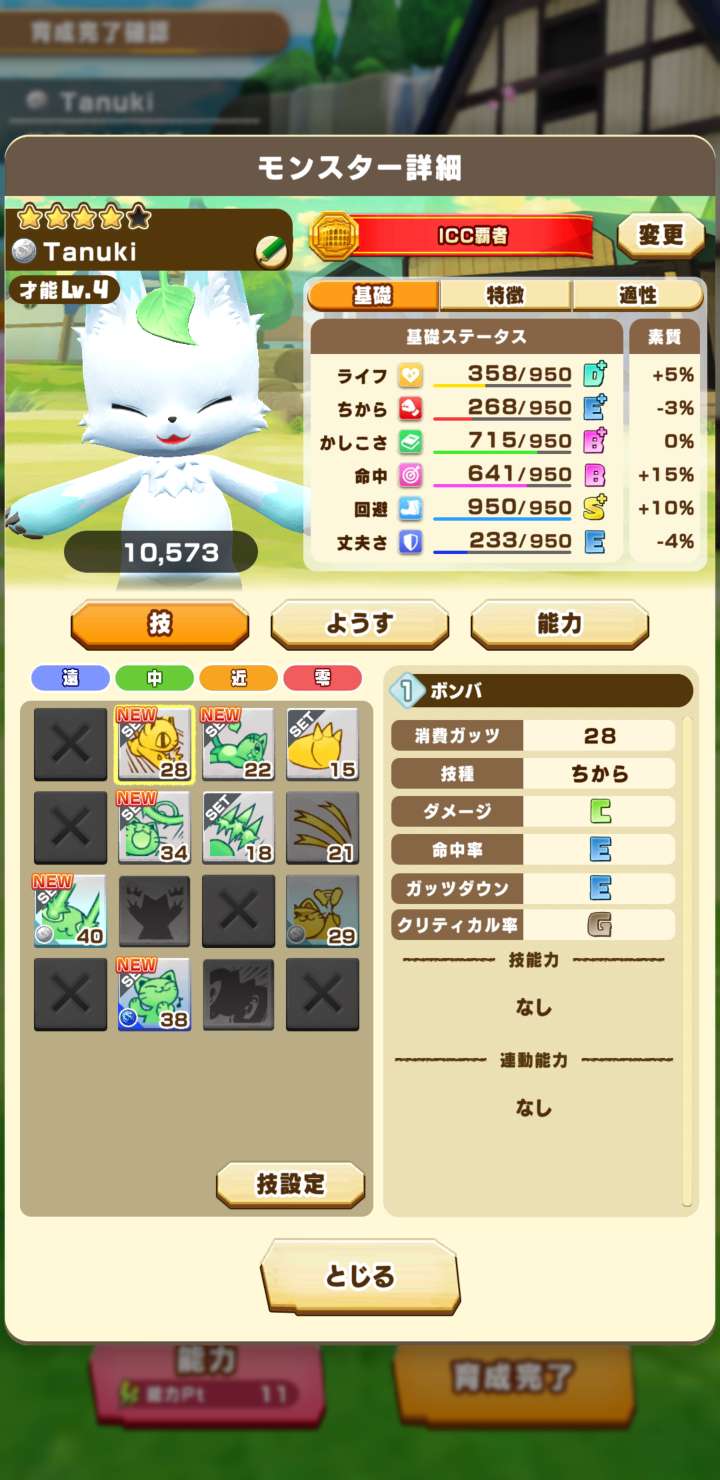The width and height of the screenshot is (720, 1480).
Task: Select the skill costing 22 guts
Action: coord(238,745)
